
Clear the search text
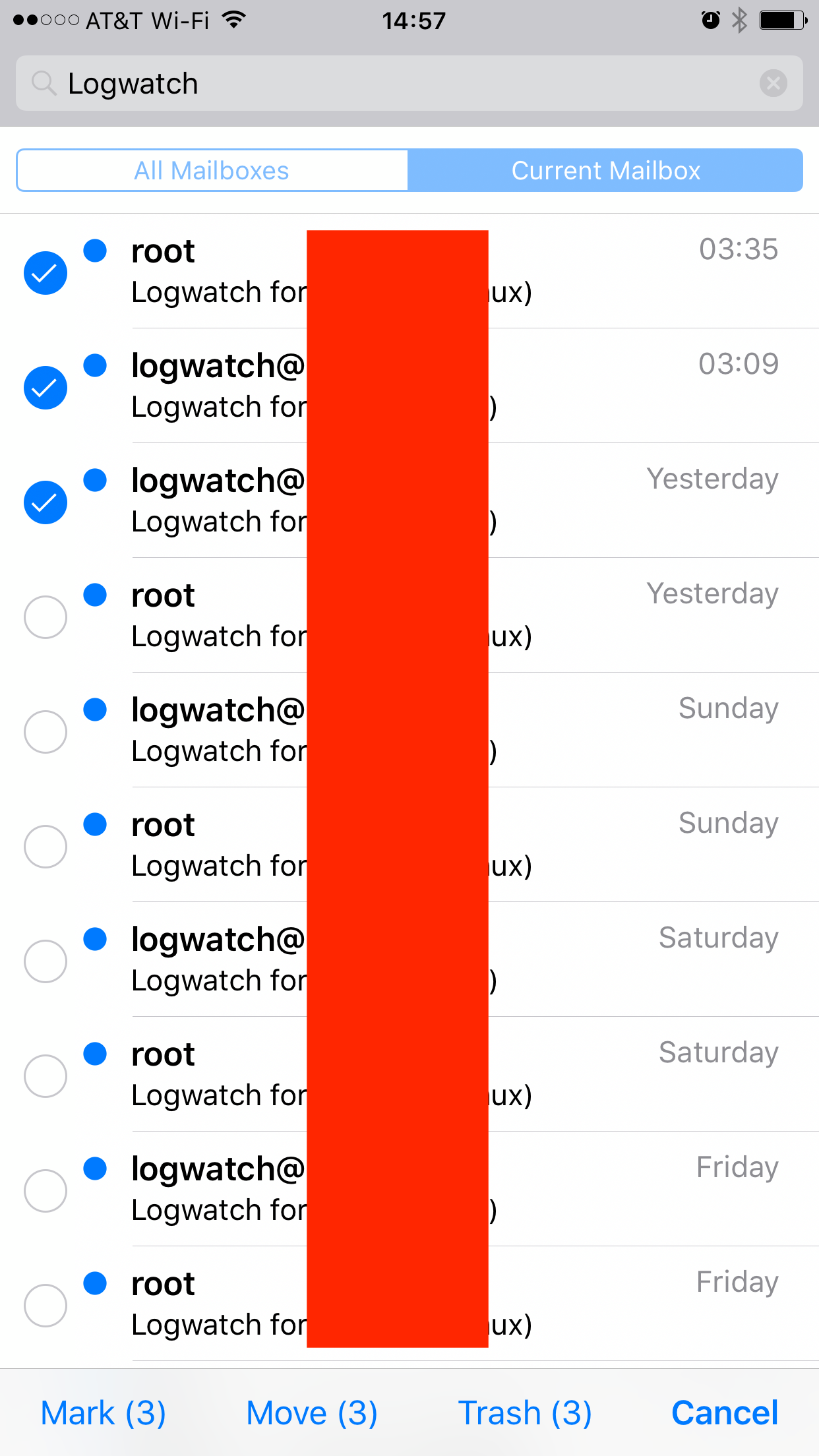(773, 84)
